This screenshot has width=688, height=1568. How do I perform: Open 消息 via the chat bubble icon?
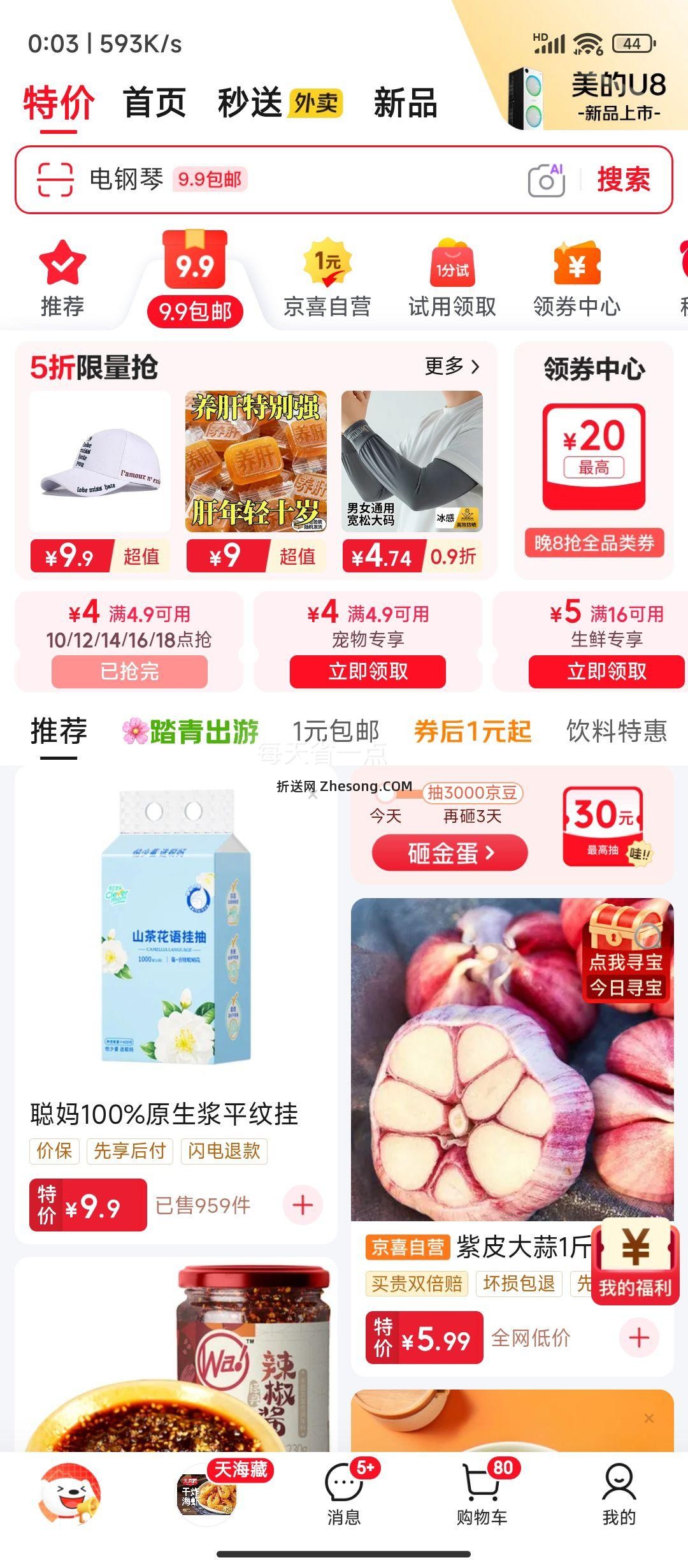342,1483
